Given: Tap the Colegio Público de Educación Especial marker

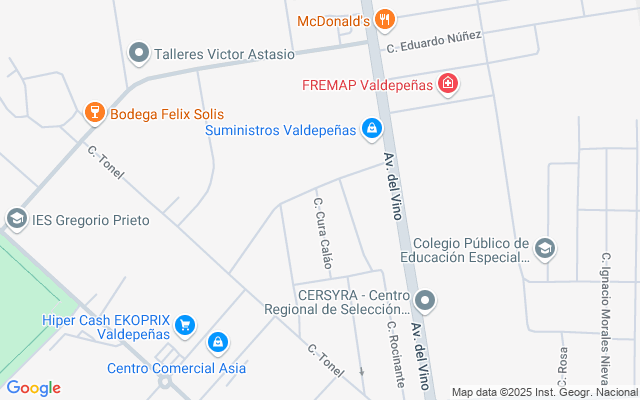Looking at the screenshot, I should [545, 249].
